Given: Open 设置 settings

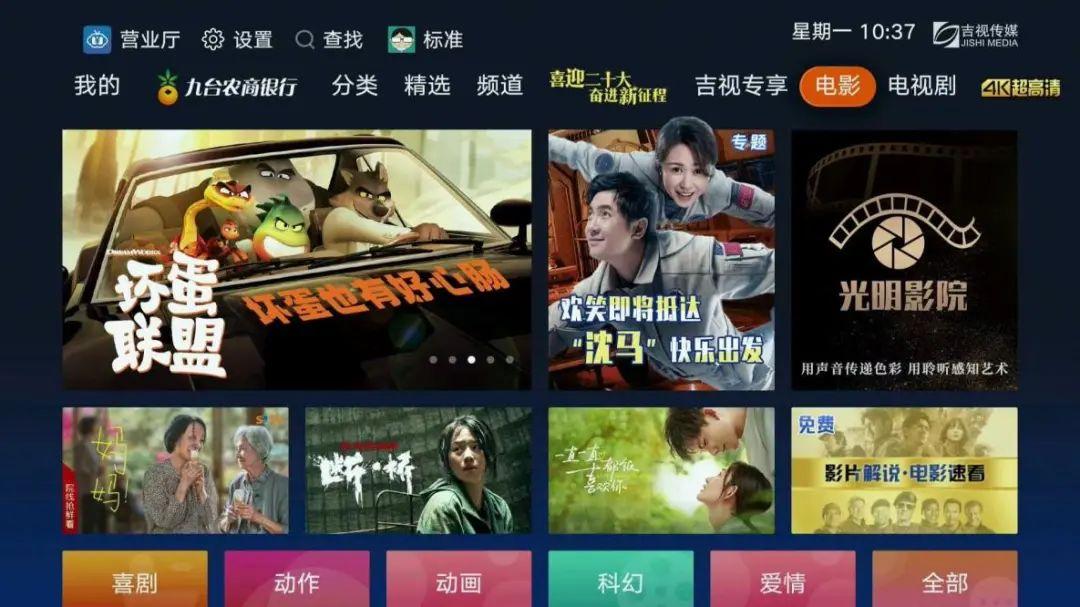Looking at the screenshot, I should (x=238, y=39).
